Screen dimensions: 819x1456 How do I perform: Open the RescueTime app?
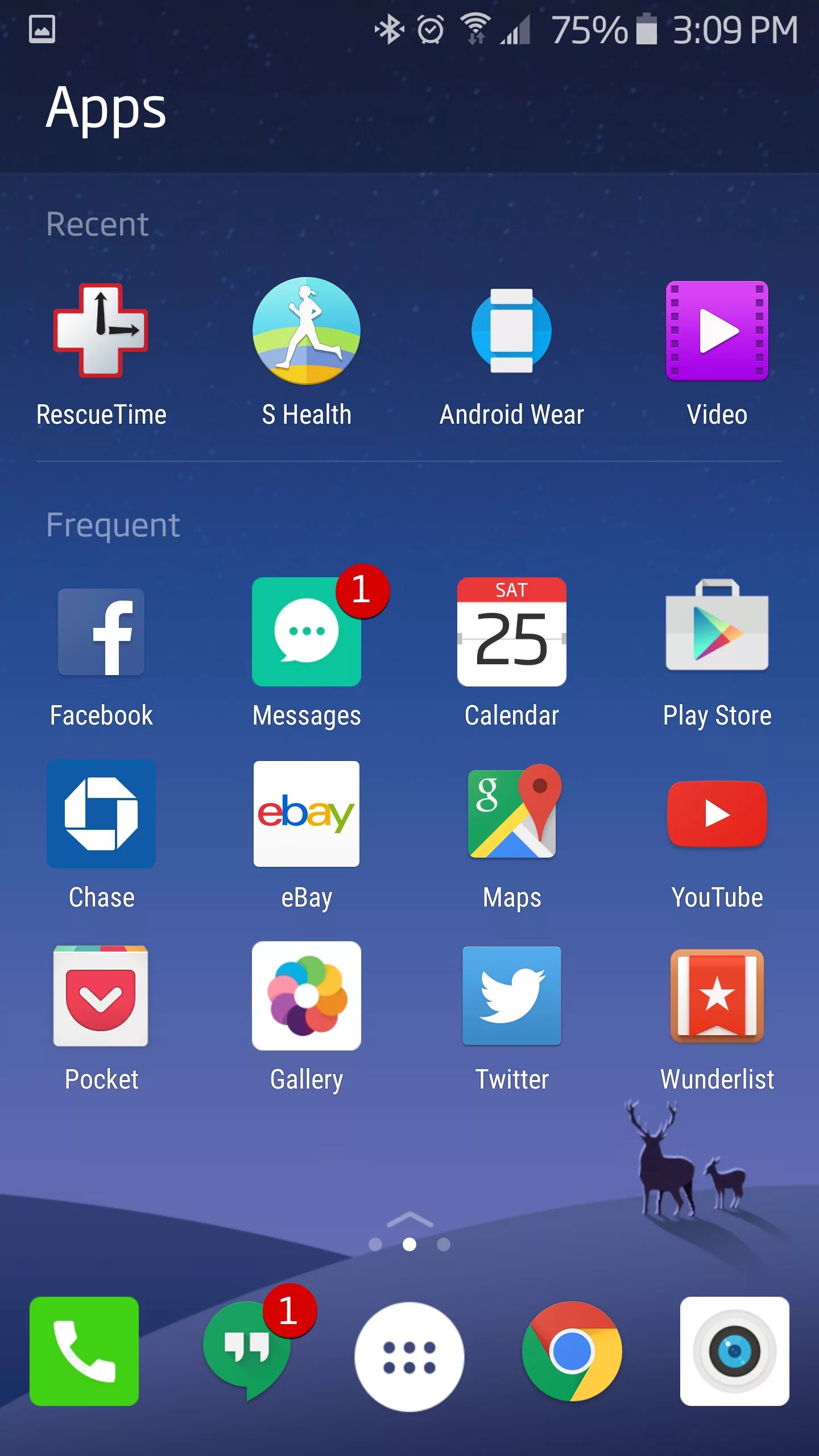(101, 330)
